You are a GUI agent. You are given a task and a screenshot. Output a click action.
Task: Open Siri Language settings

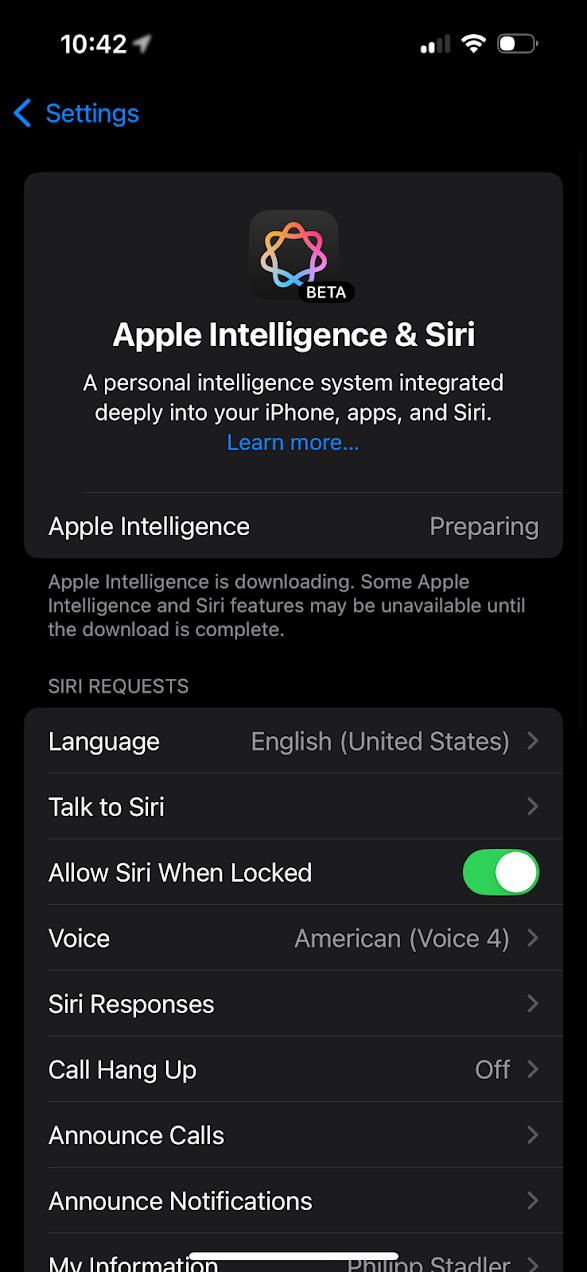click(293, 741)
